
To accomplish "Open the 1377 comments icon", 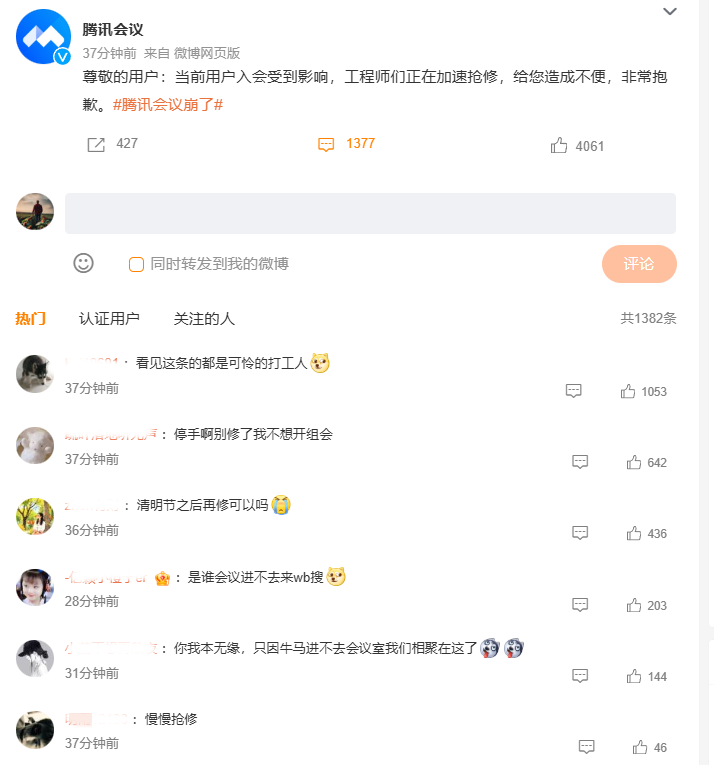I will 326,144.
